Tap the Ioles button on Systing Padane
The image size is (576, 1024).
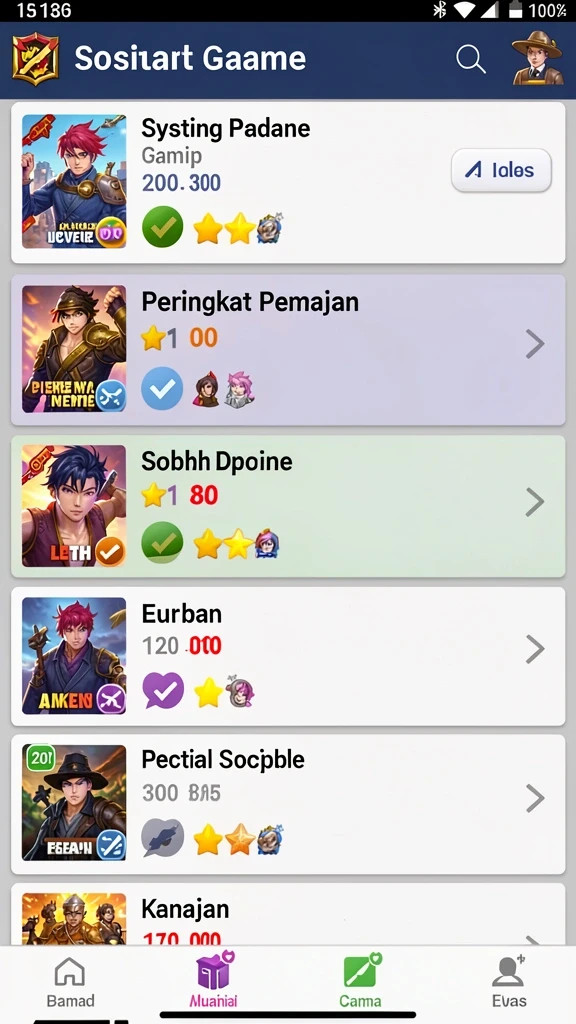502,170
